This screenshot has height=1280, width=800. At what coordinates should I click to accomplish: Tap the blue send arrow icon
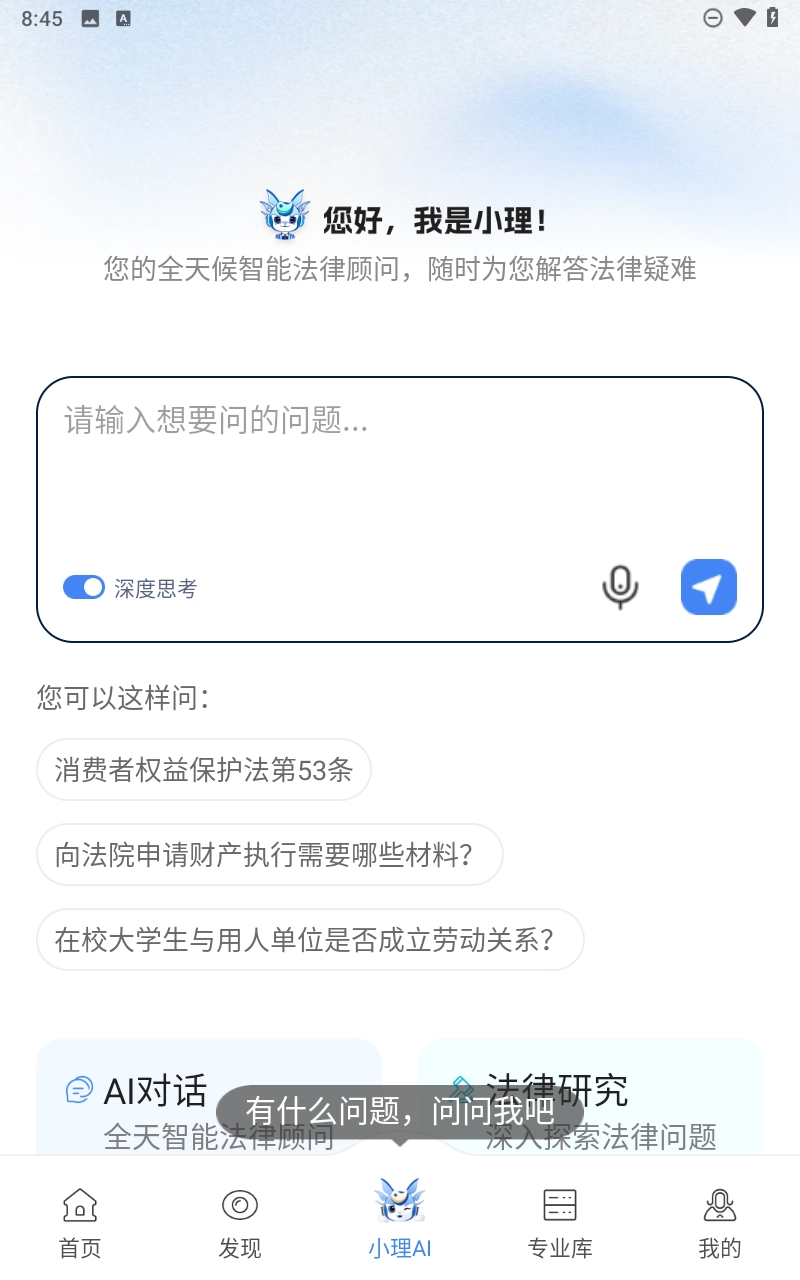(x=708, y=587)
